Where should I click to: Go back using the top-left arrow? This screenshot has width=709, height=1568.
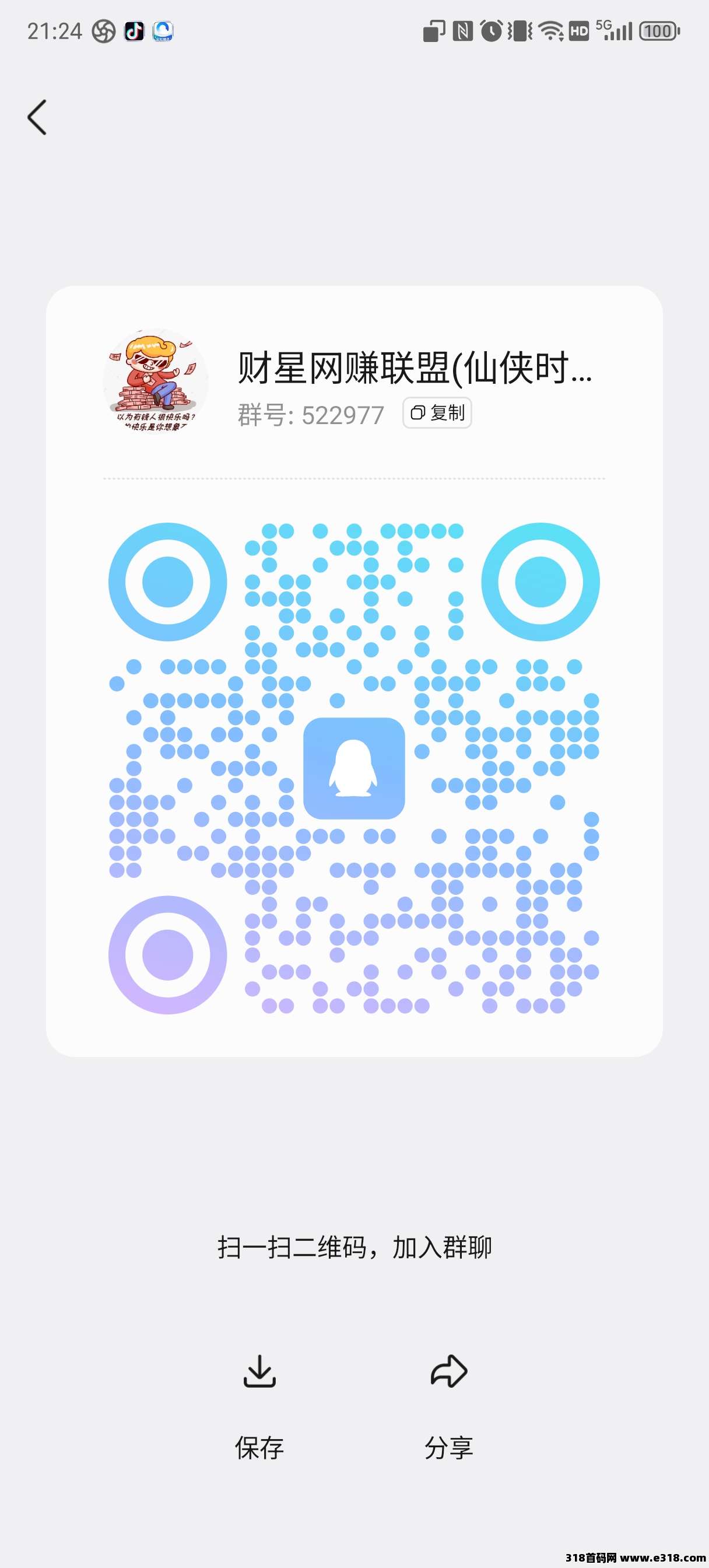coord(37,117)
